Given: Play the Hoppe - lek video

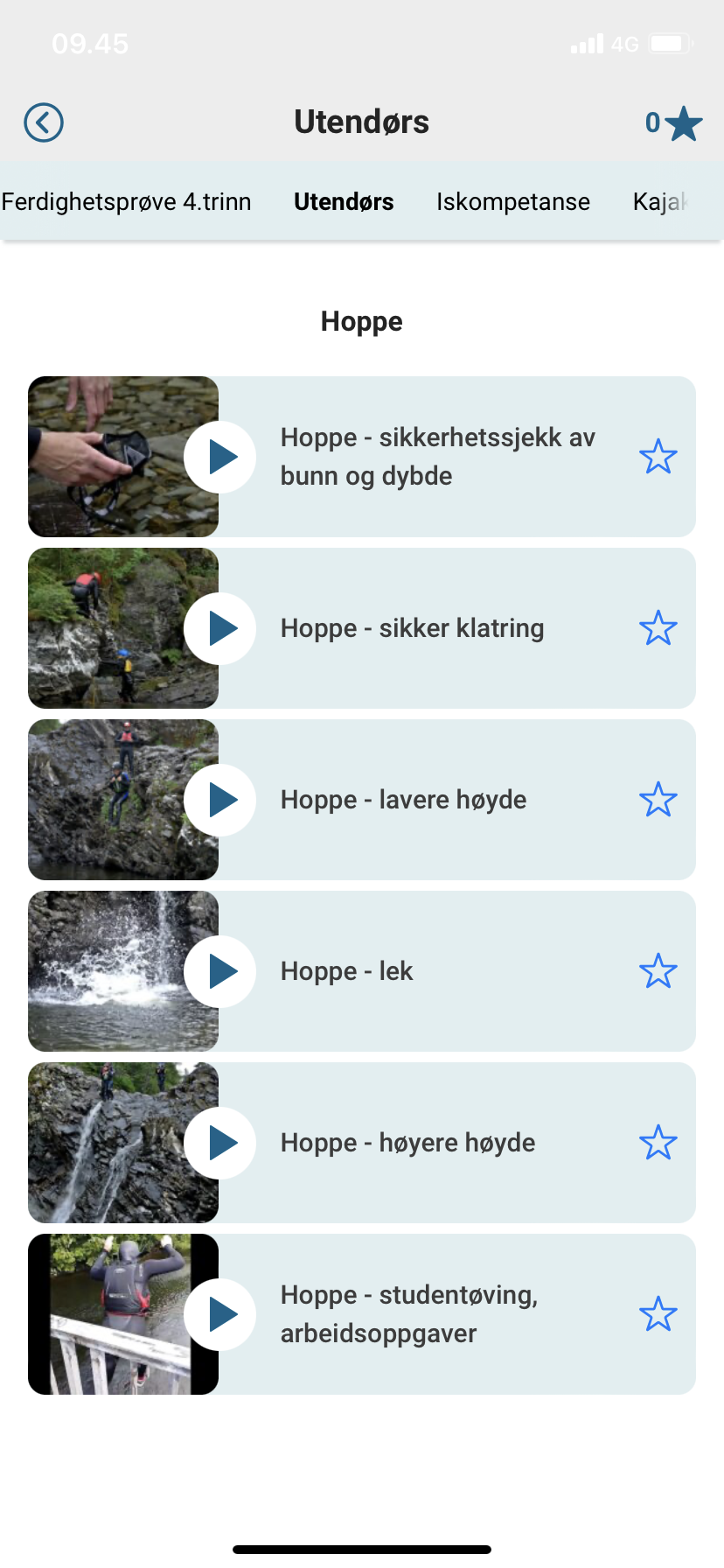Looking at the screenshot, I should tap(220, 971).
